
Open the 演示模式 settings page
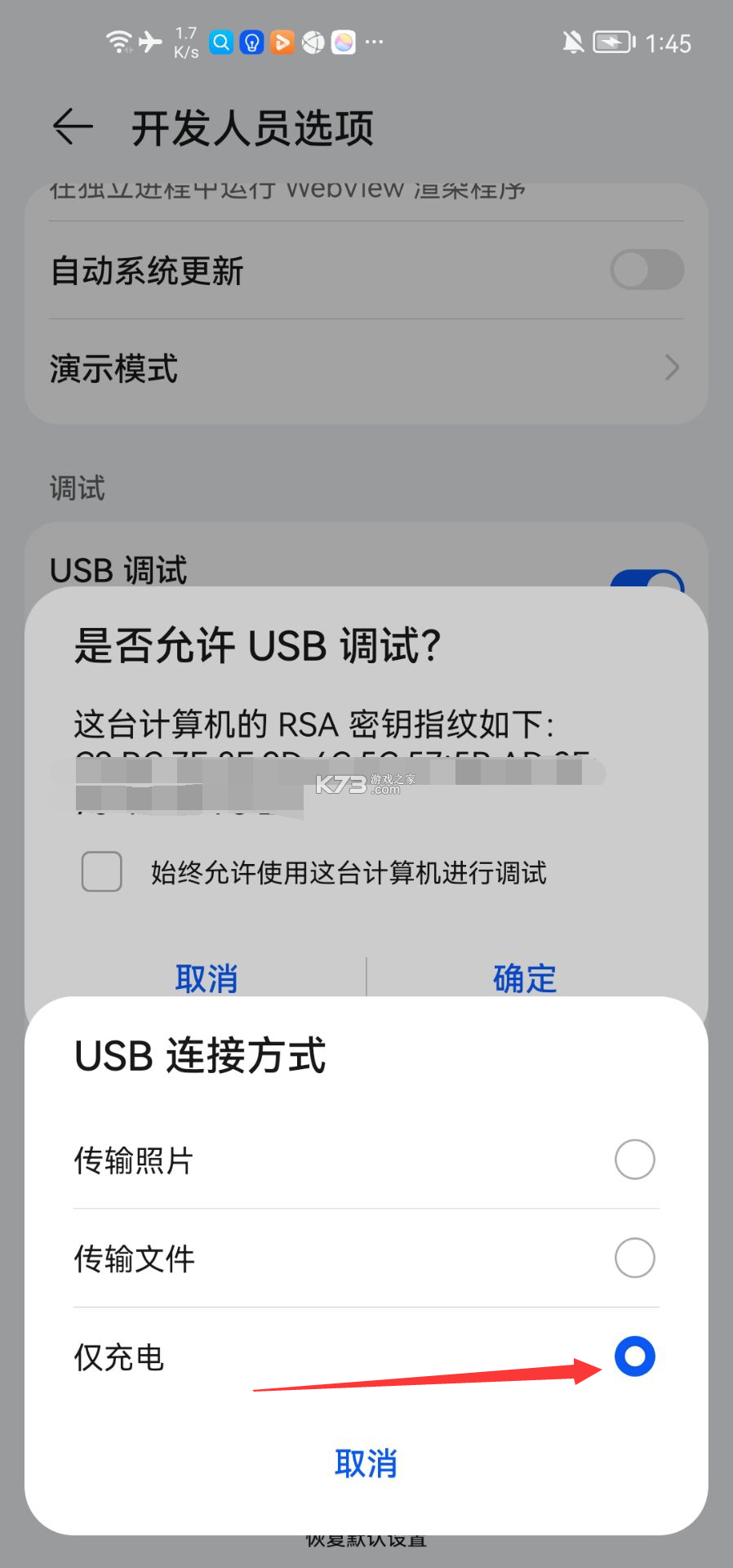[x=366, y=369]
